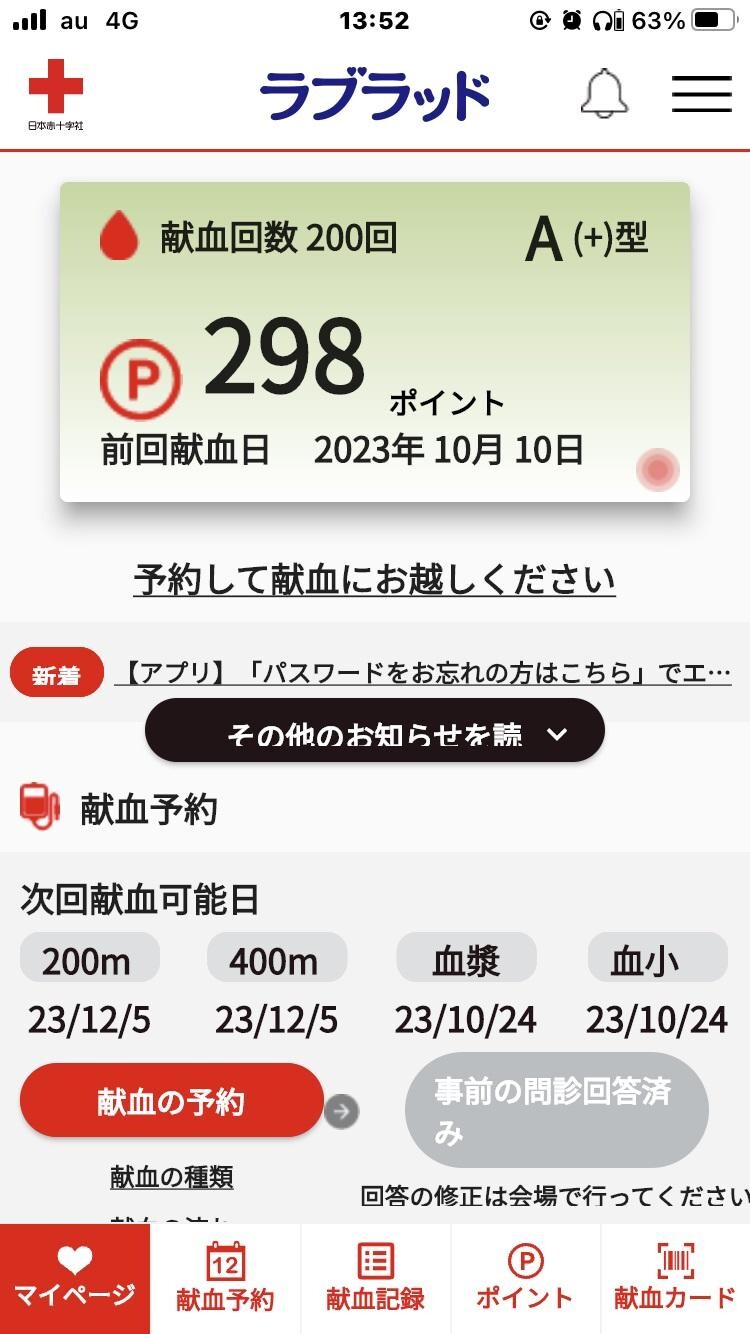750x1334 pixels.
Task: Select the 200m donation type pill
Action: point(90,957)
